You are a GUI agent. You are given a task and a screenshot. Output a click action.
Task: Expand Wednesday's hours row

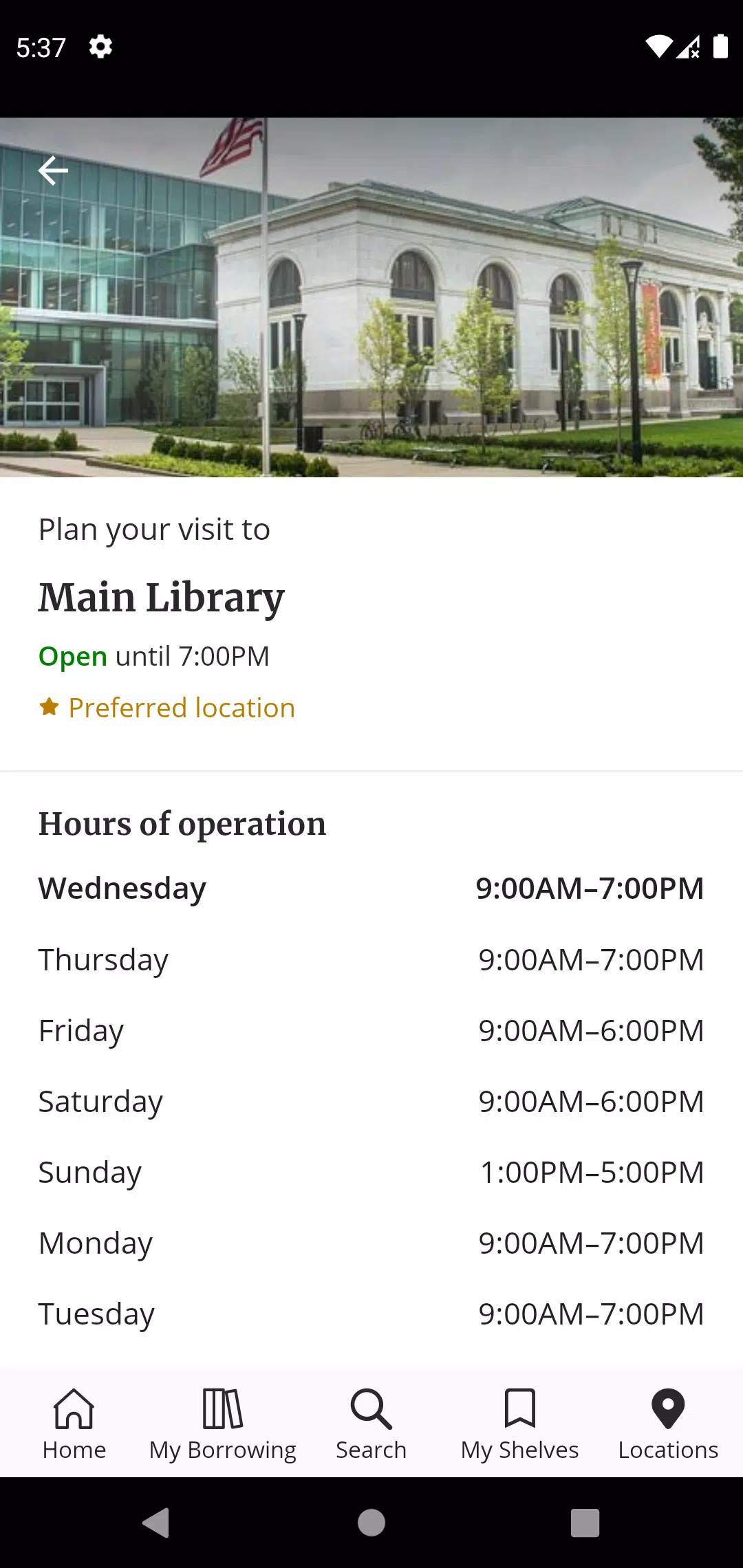point(371,888)
